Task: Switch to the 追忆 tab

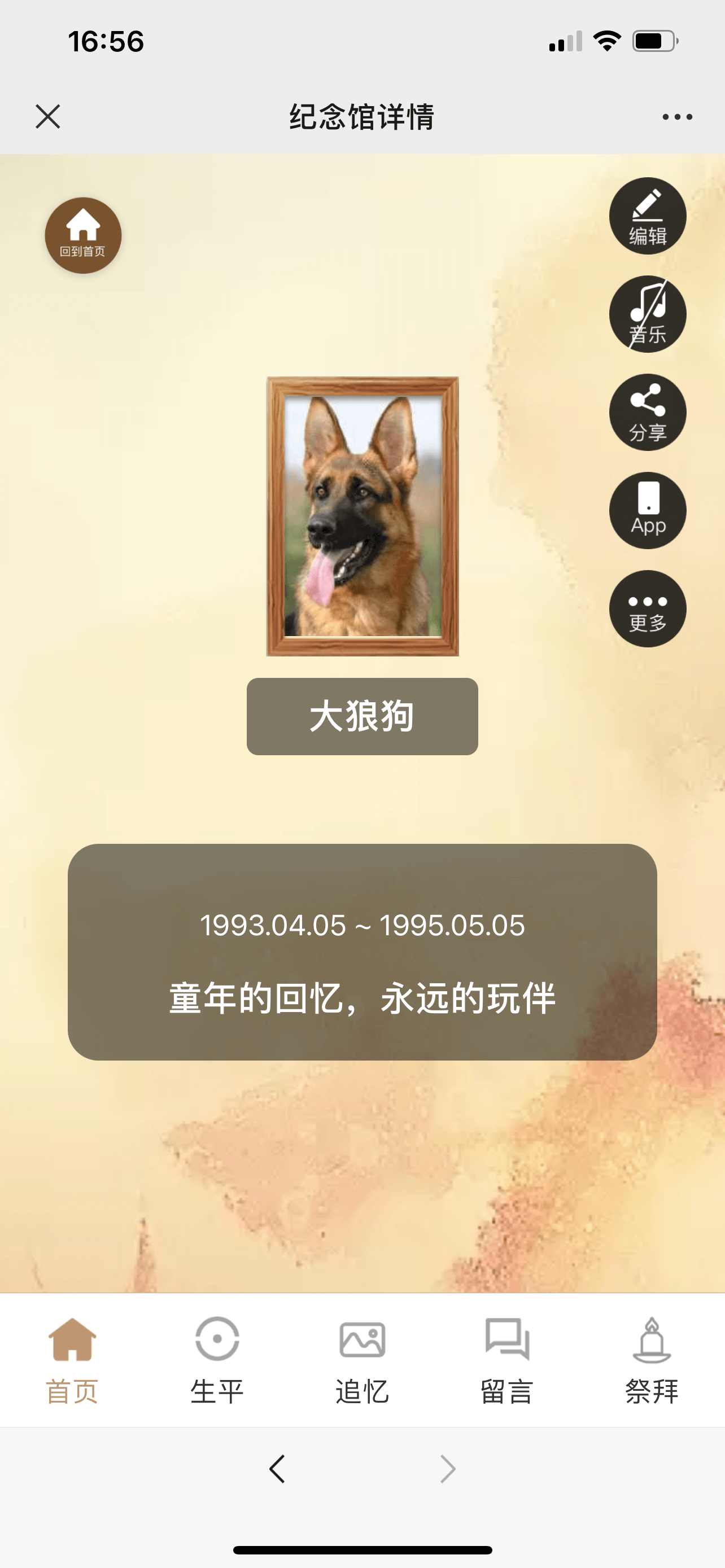Action: pos(362,1359)
